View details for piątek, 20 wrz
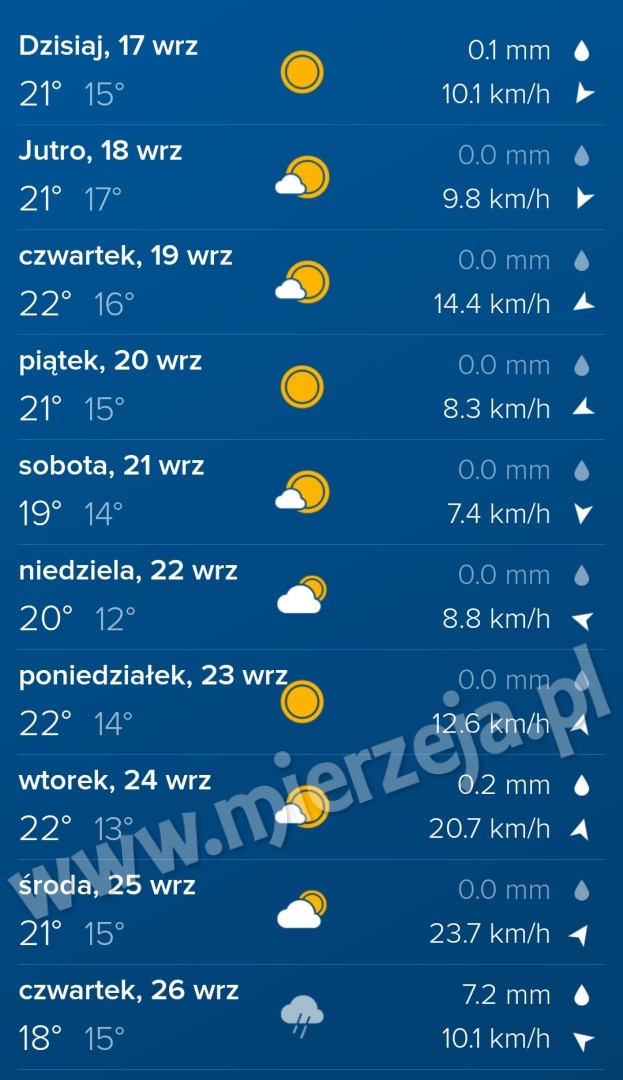Viewport: 623px width, 1080px height. 311,387
